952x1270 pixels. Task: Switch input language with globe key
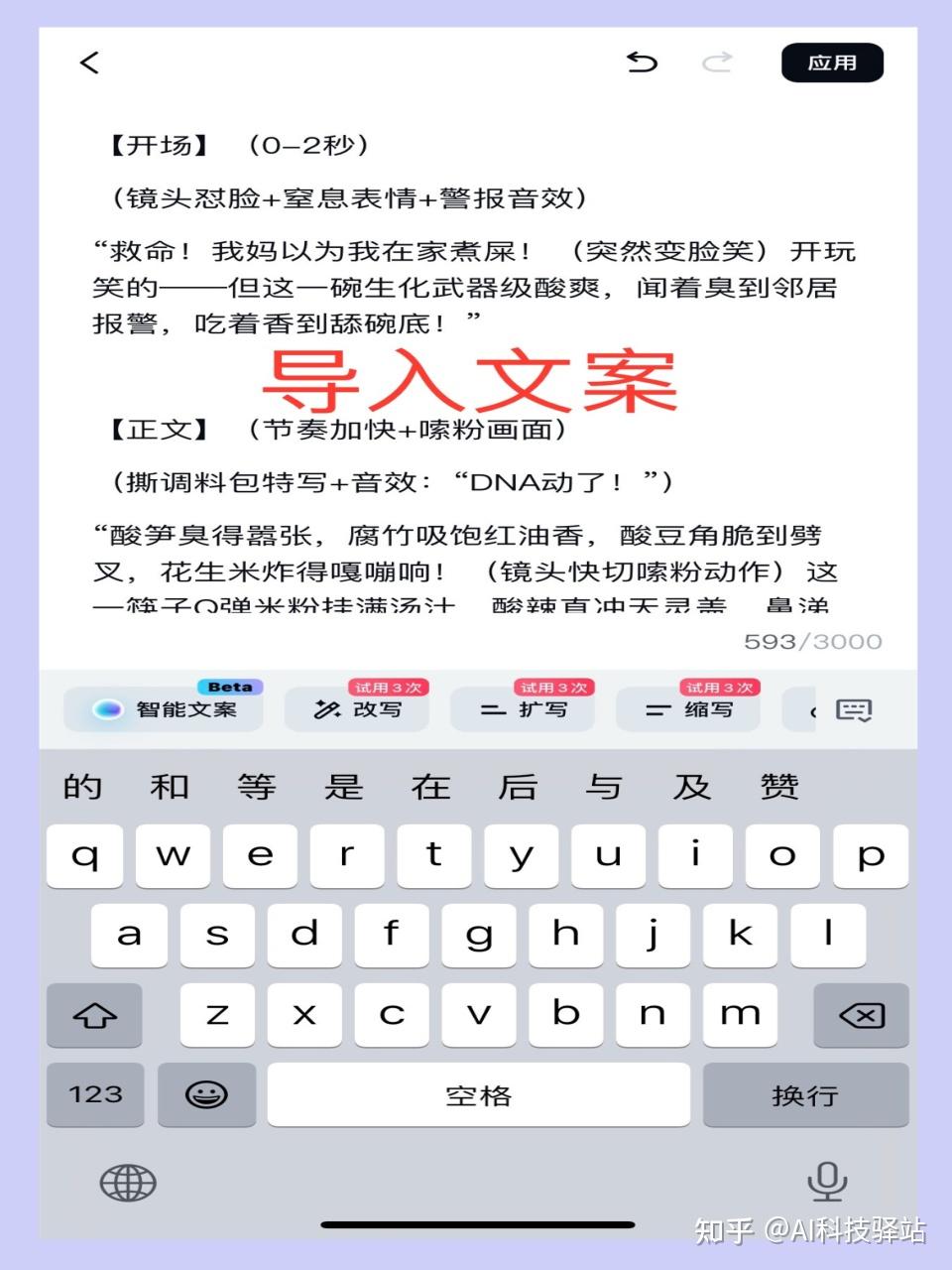[x=128, y=1182]
